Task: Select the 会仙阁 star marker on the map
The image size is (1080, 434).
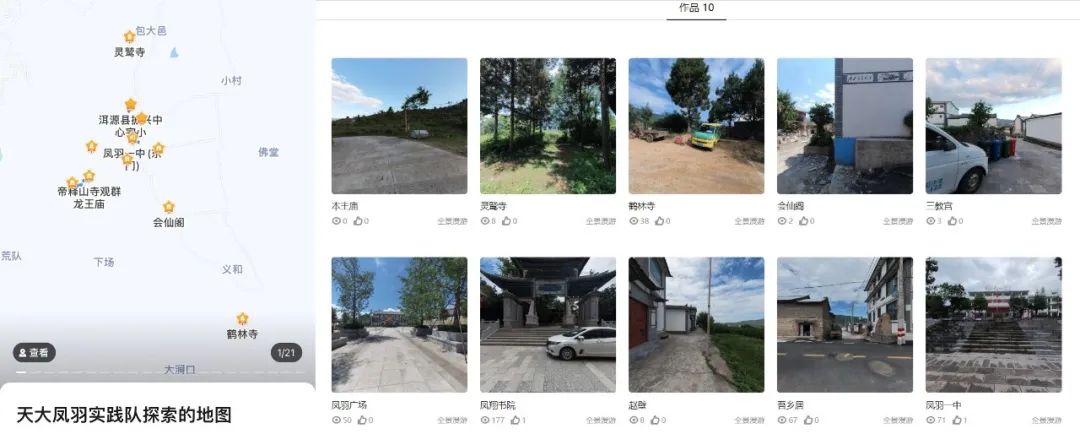Action: [168, 207]
